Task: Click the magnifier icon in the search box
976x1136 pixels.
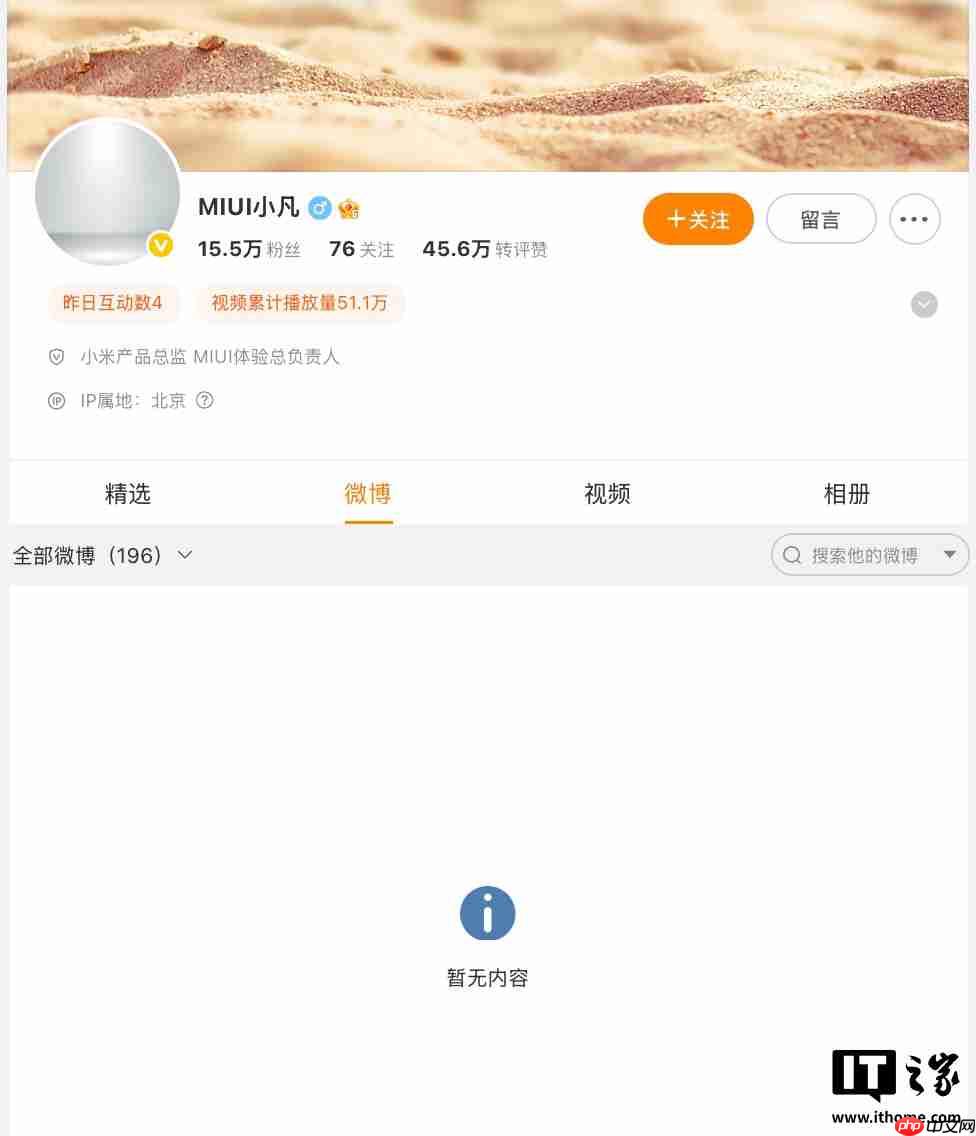Action: pos(792,555)
